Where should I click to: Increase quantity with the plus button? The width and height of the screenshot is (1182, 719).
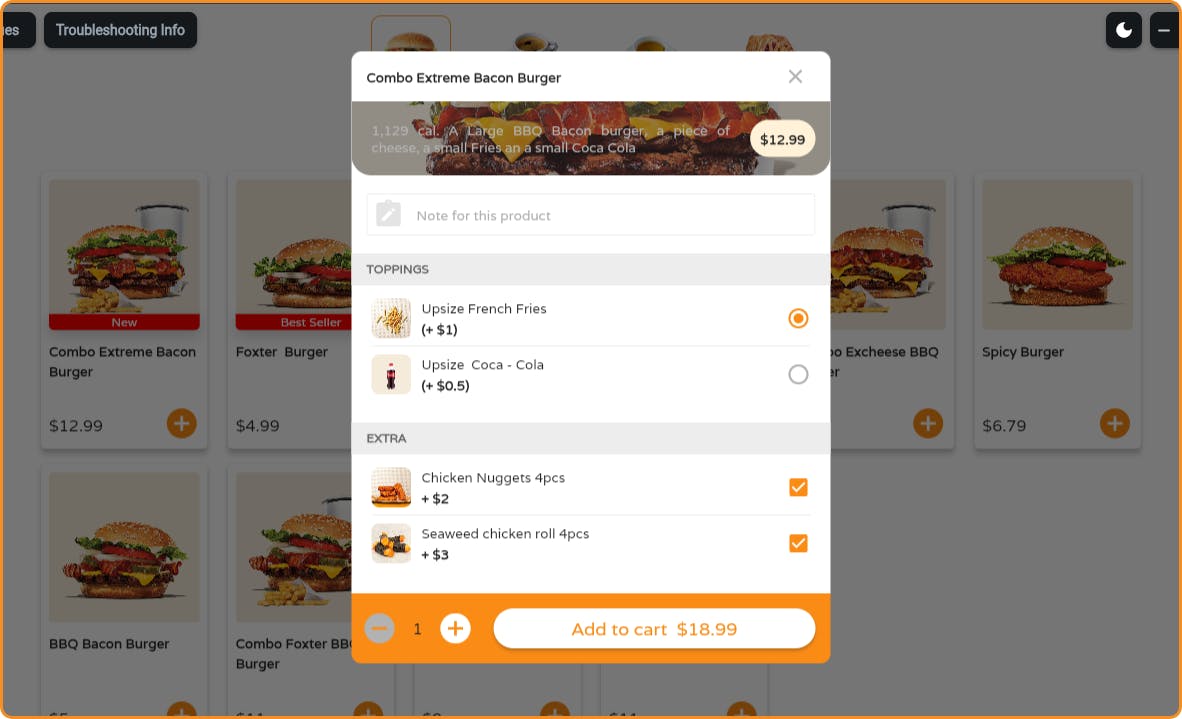click(455, 628)
